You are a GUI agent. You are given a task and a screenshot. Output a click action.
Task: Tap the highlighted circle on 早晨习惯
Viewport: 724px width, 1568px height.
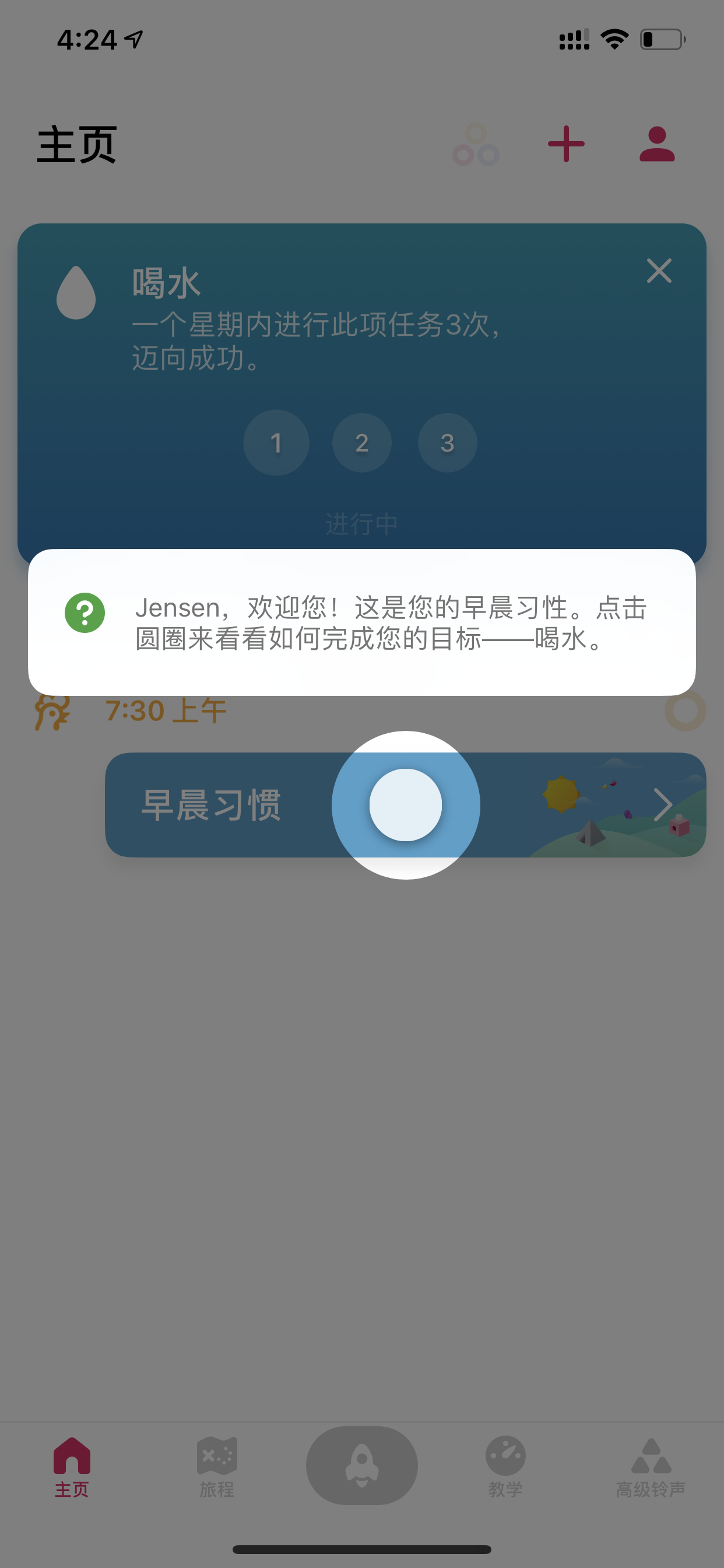coord(406,804)
